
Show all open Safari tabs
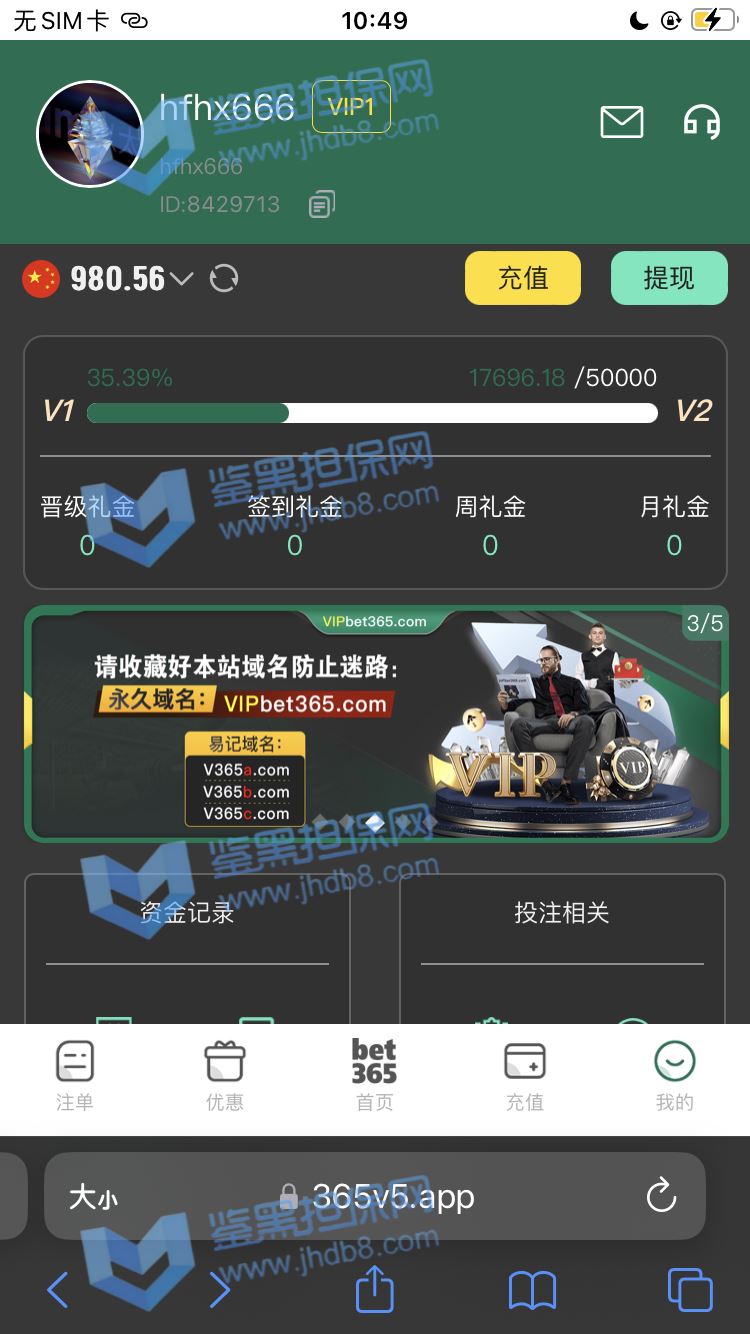click(x=689, y=1290)
